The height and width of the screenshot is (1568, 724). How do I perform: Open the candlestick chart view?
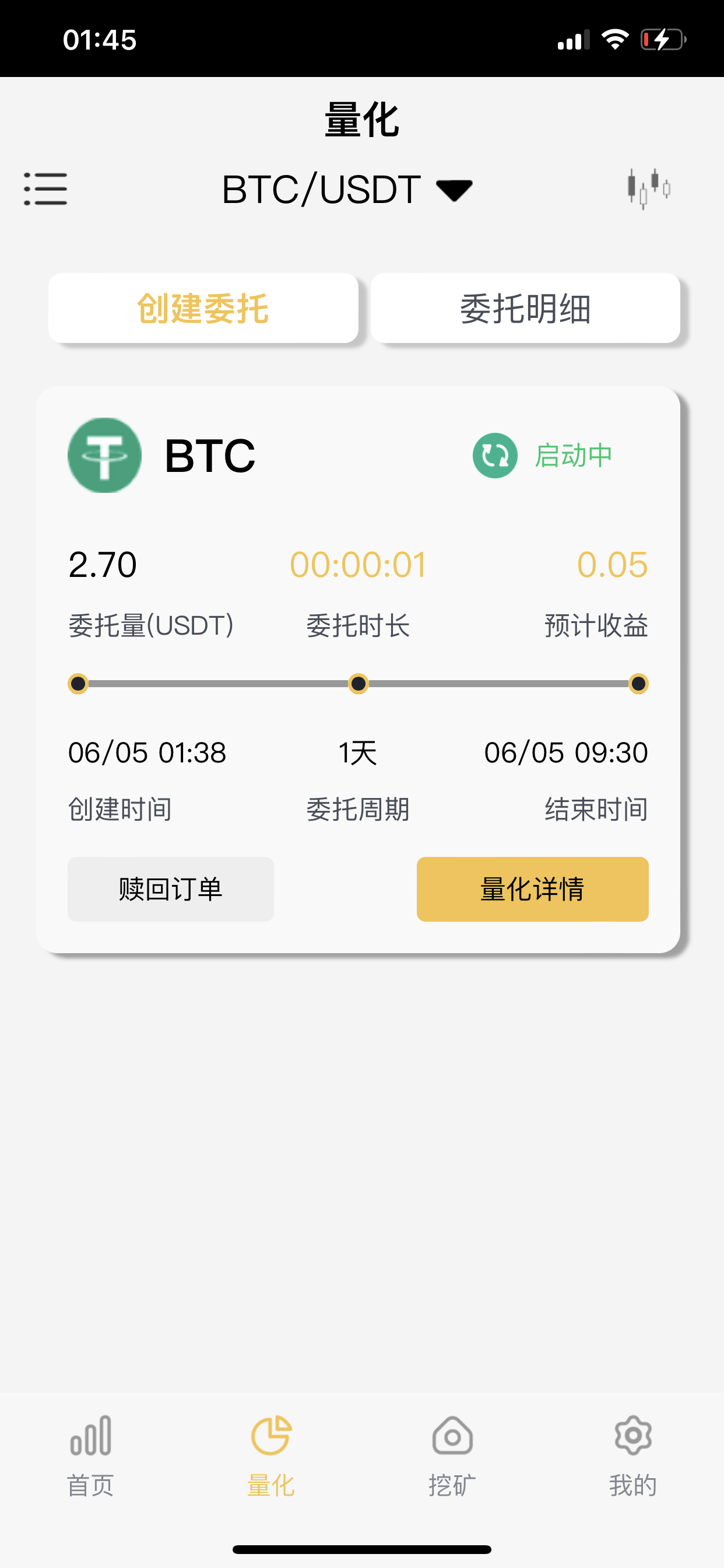[649, 188]
